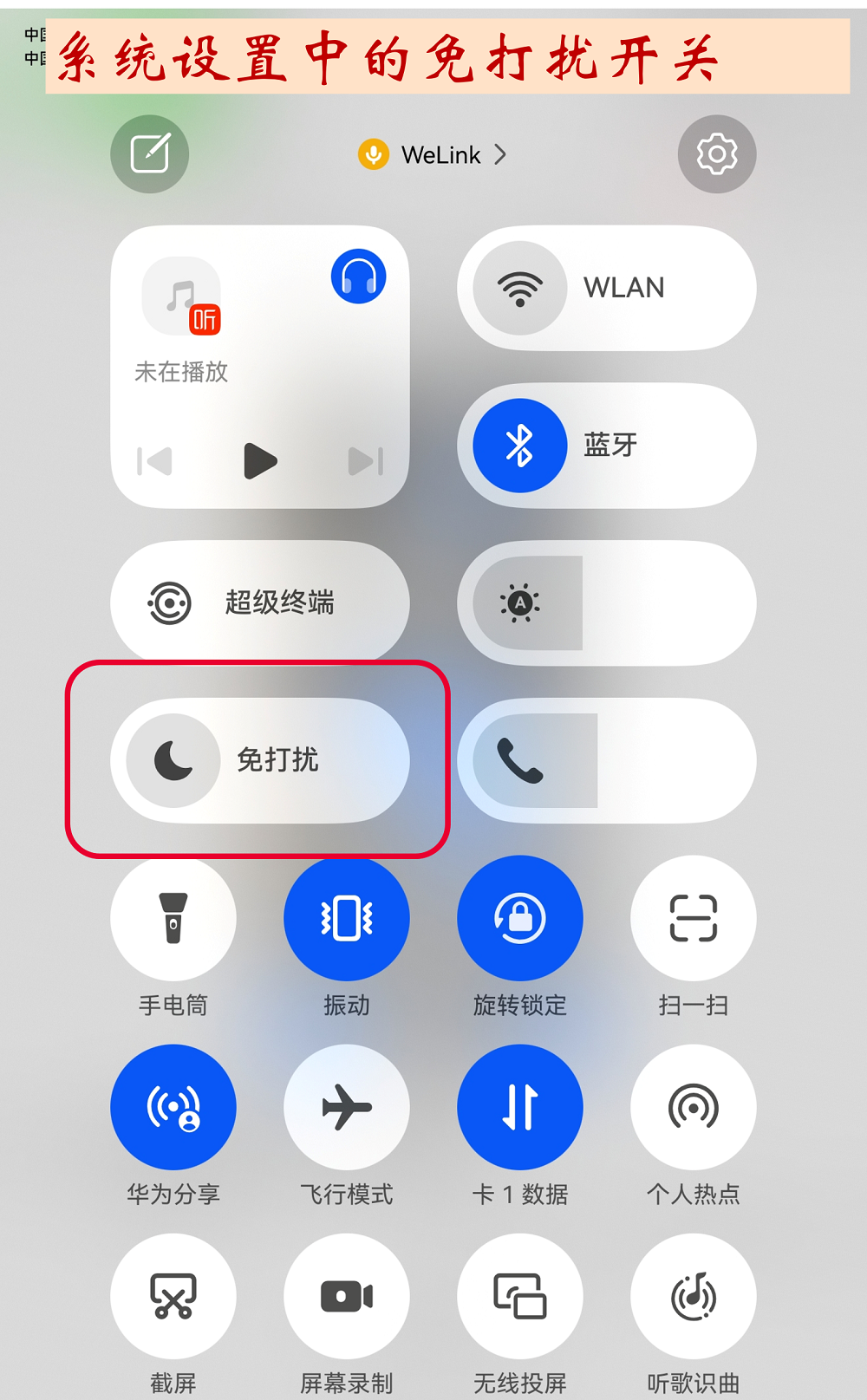This screenshot has width=867, height=1400.
Task: Disable rotation lock (旋转锁定)
Action: click(520, 918)
